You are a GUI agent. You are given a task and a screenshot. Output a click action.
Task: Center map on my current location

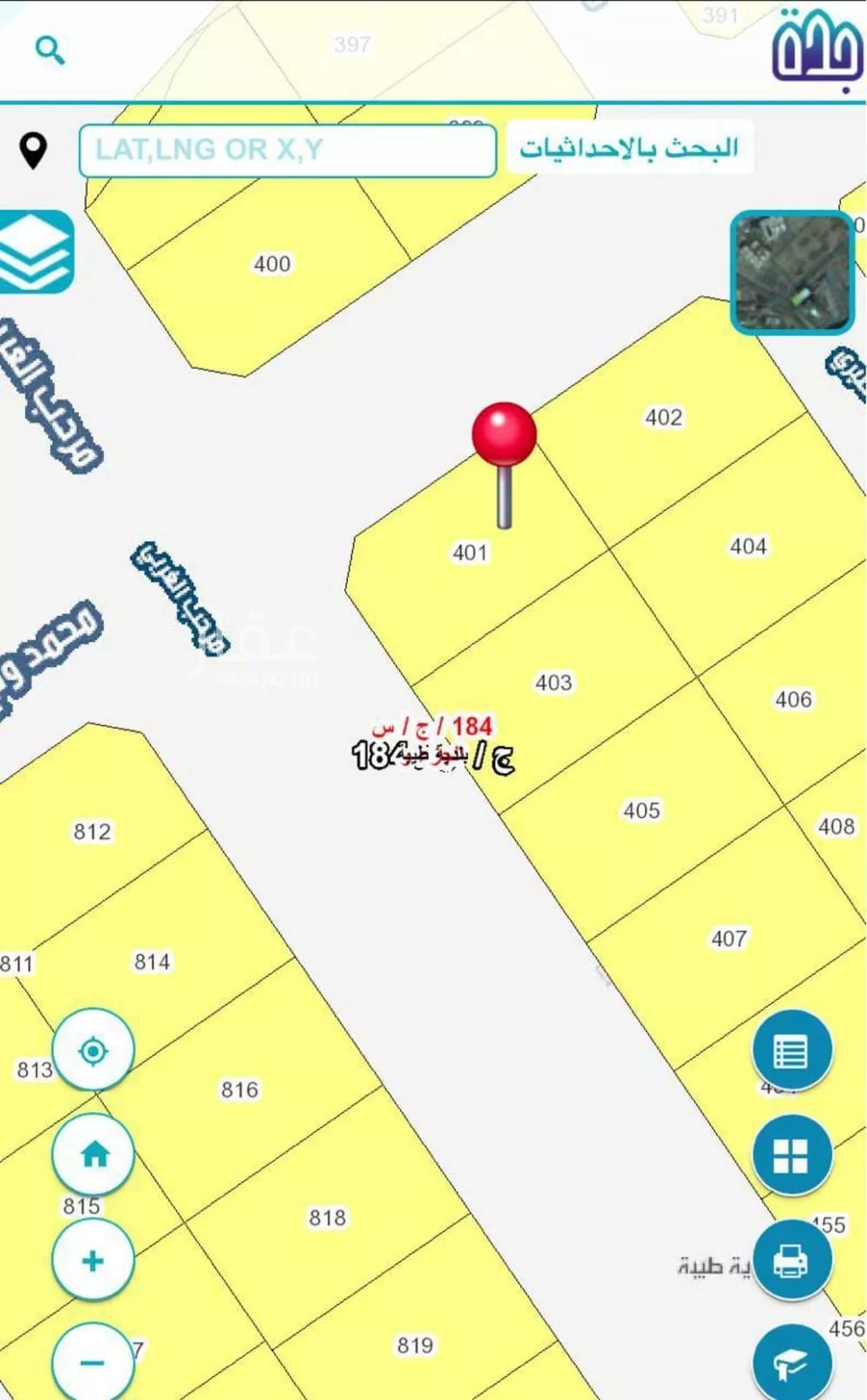[93, 1050]
